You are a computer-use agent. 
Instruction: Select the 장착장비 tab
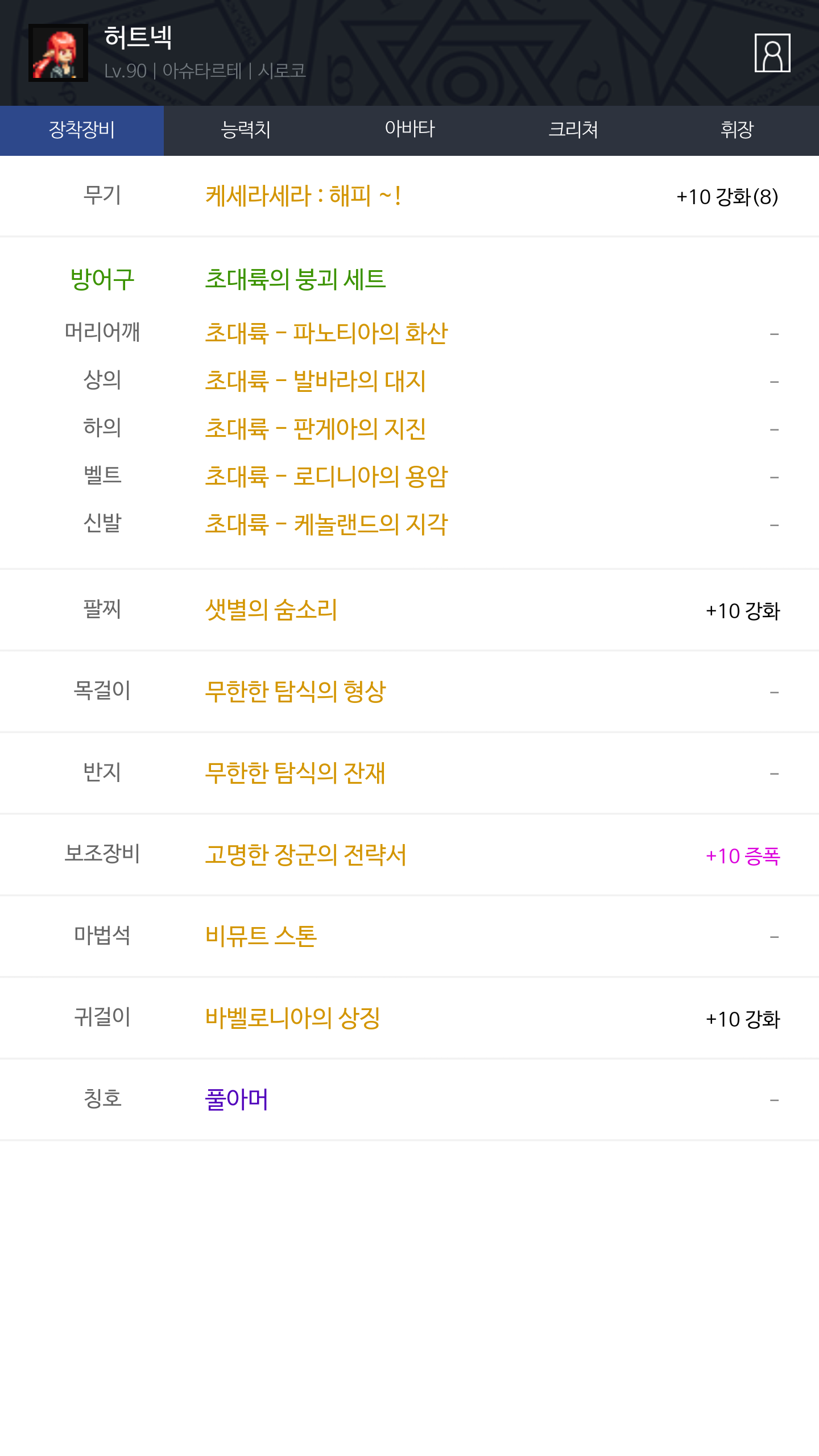click(x=82, y=130)
